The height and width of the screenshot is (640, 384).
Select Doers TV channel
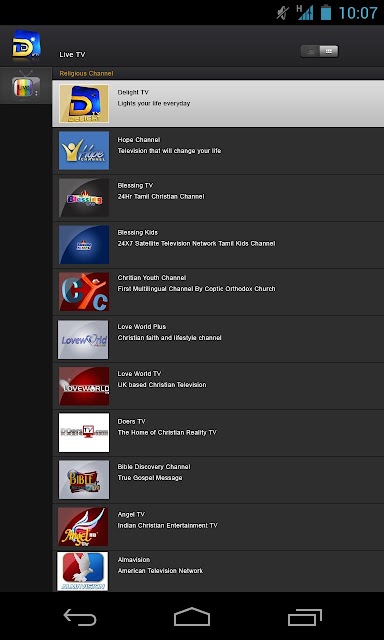click(218, 433)
